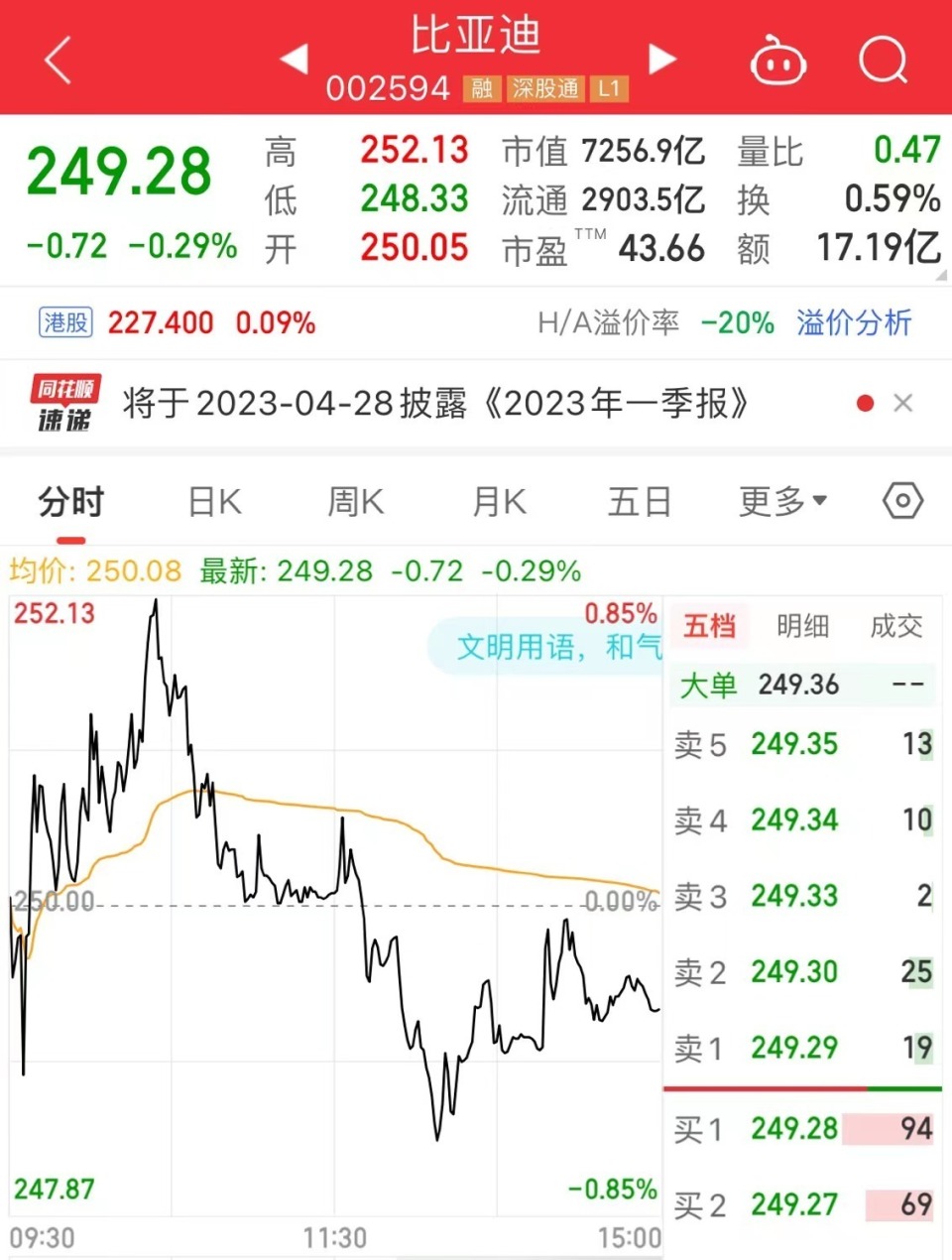
Task: Dismiss the earnings news banner
Action: (903, 403)
